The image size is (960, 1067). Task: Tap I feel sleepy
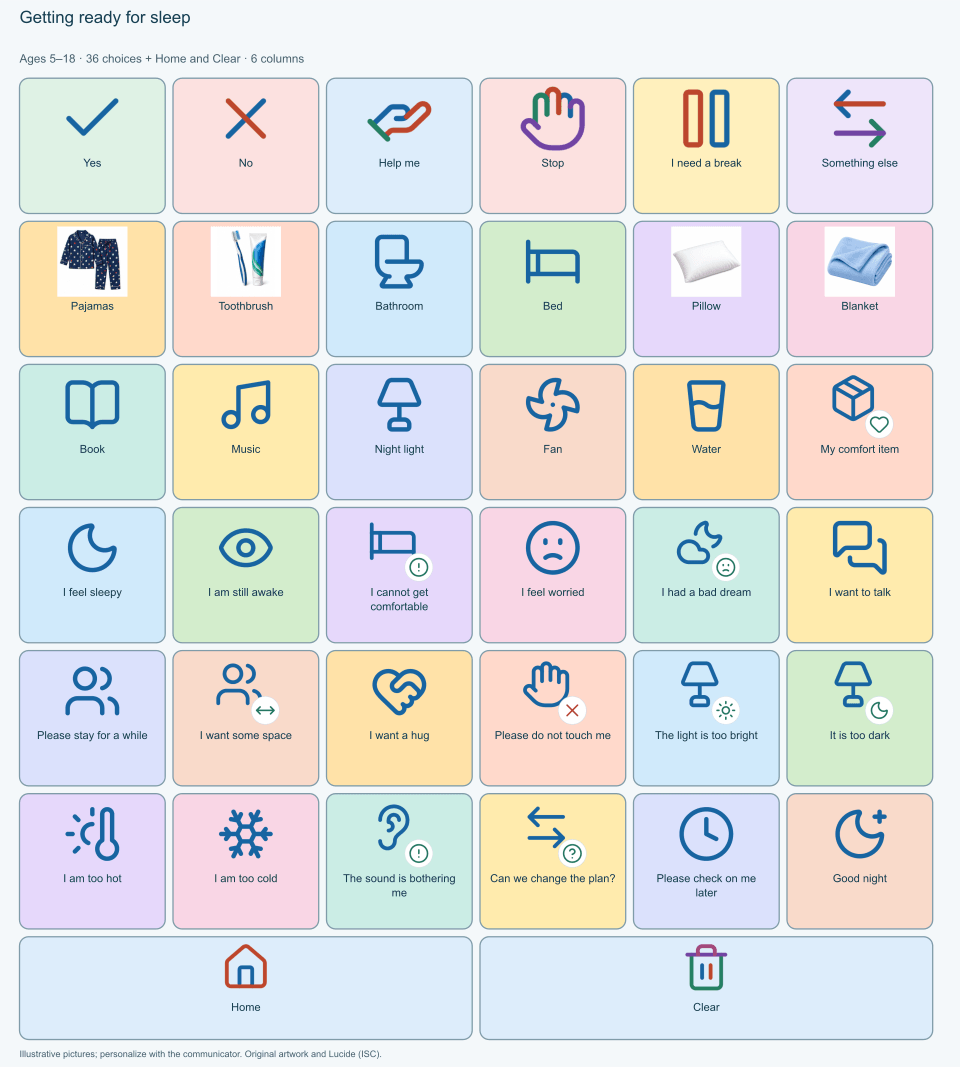coord(93,575)
